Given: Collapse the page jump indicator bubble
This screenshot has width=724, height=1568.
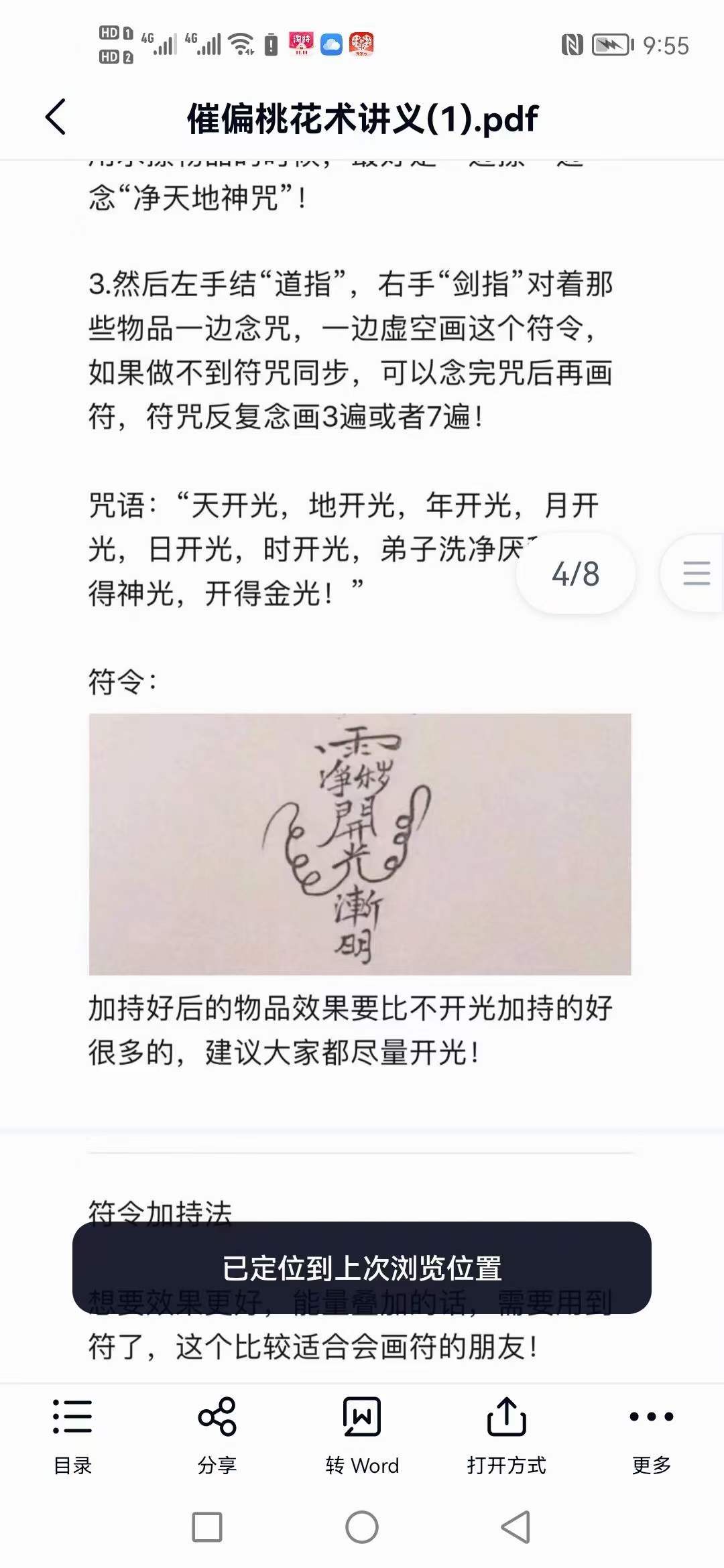Looking at the screenshot, I should pos(577,574).
